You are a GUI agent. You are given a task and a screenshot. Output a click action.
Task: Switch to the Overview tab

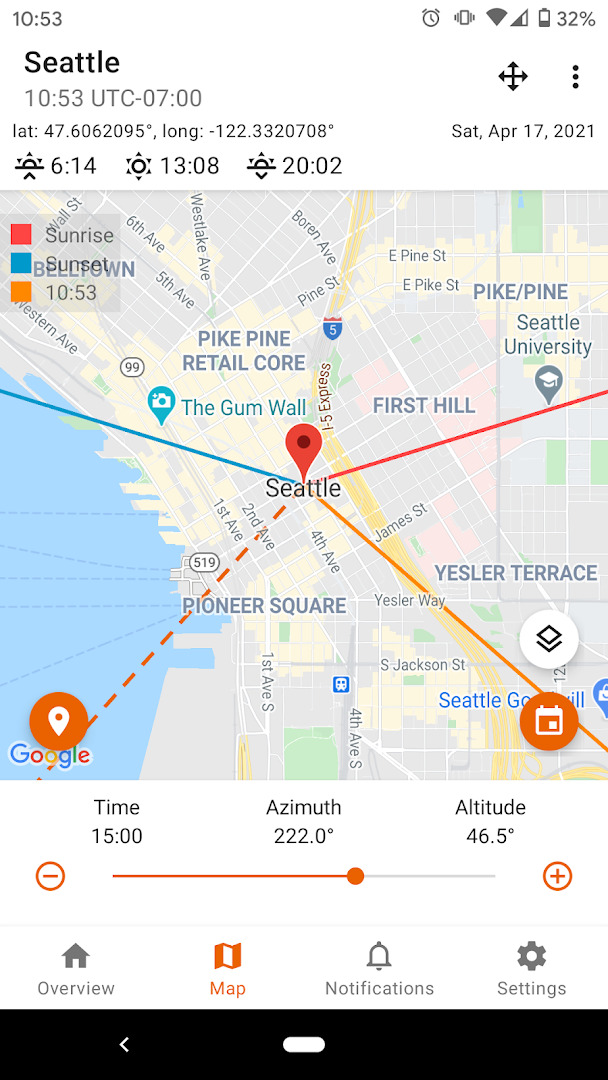click(76, 970)
